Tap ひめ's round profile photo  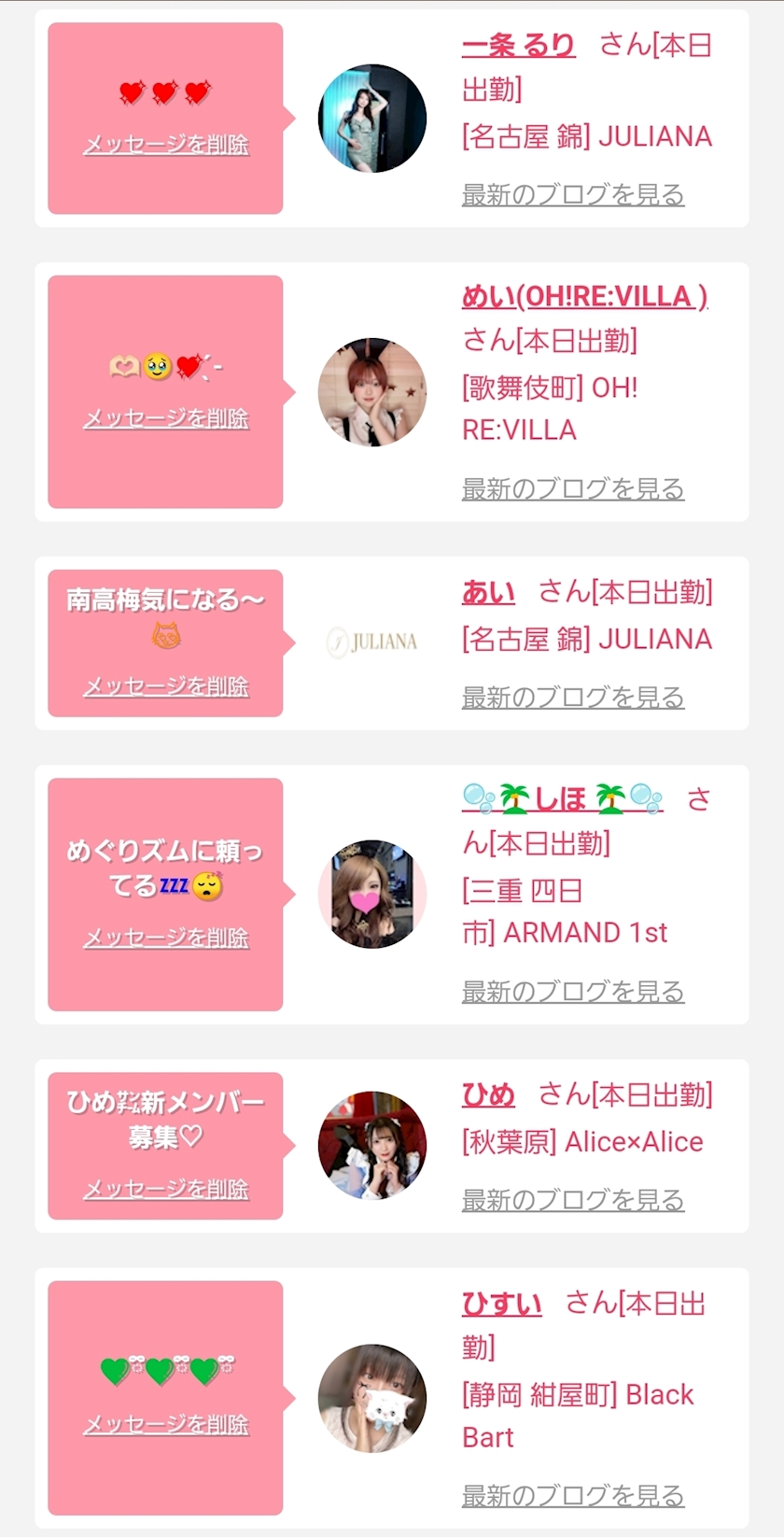point(372,1146)
